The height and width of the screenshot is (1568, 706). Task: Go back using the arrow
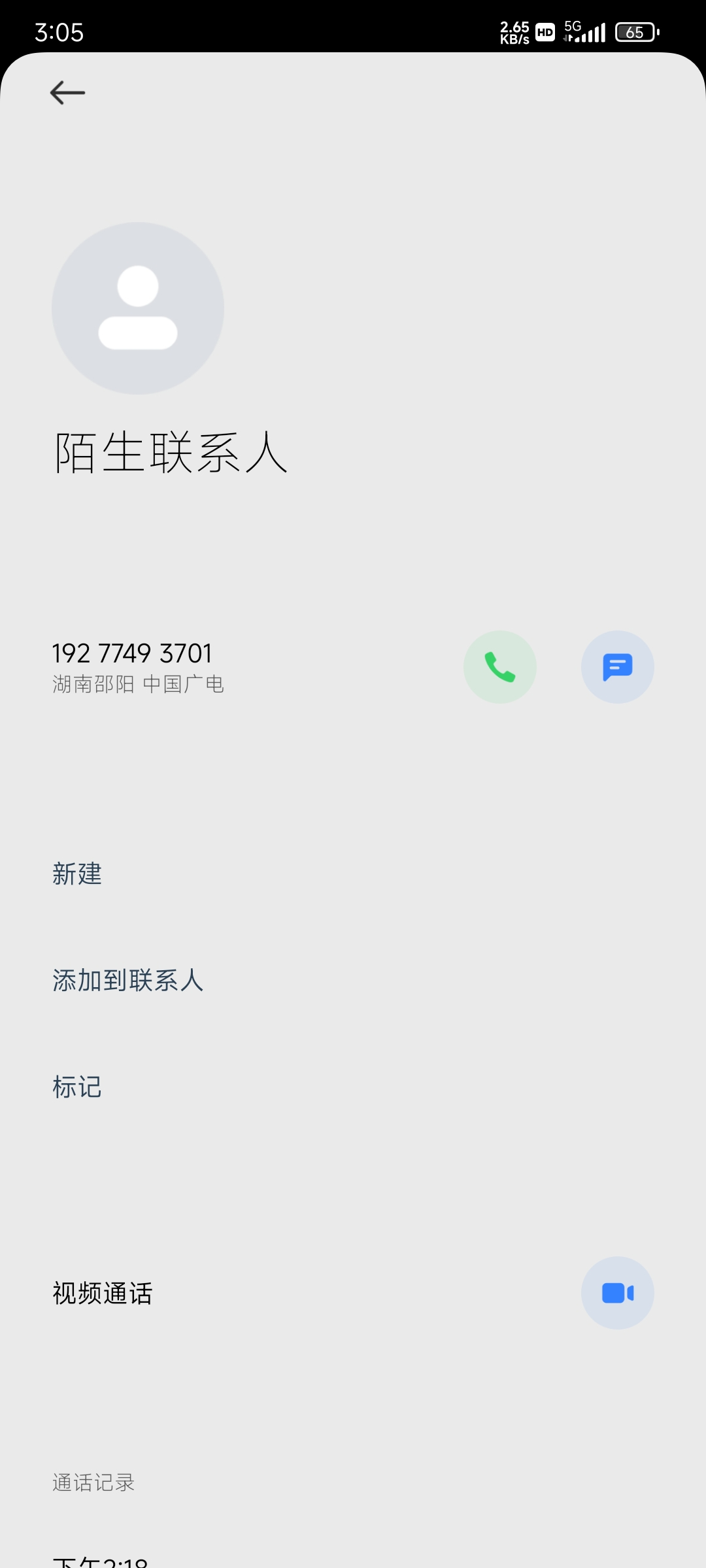tap(67, 93)
